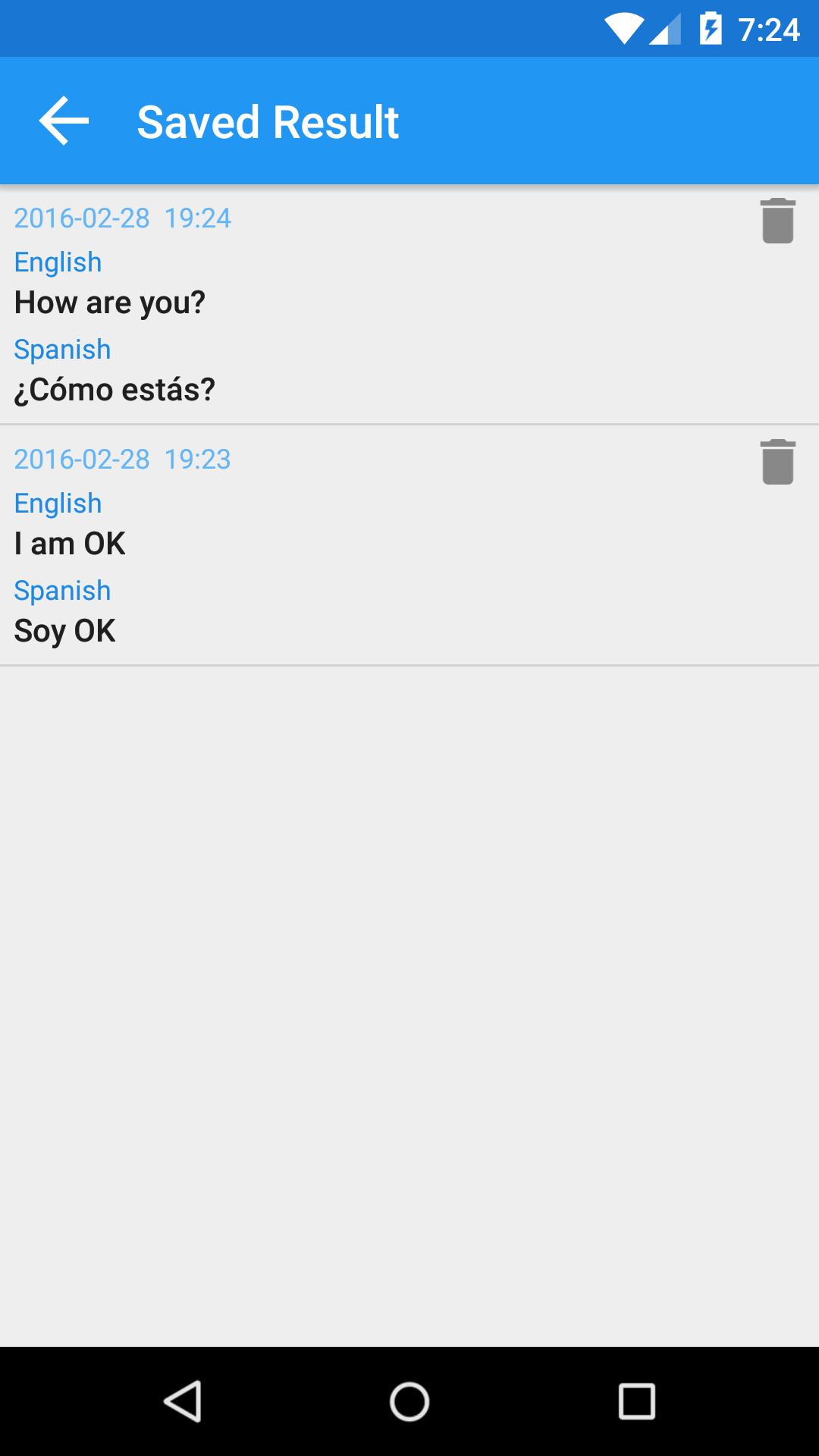
Task: Open the recent apps overview
Action: 636,1401
